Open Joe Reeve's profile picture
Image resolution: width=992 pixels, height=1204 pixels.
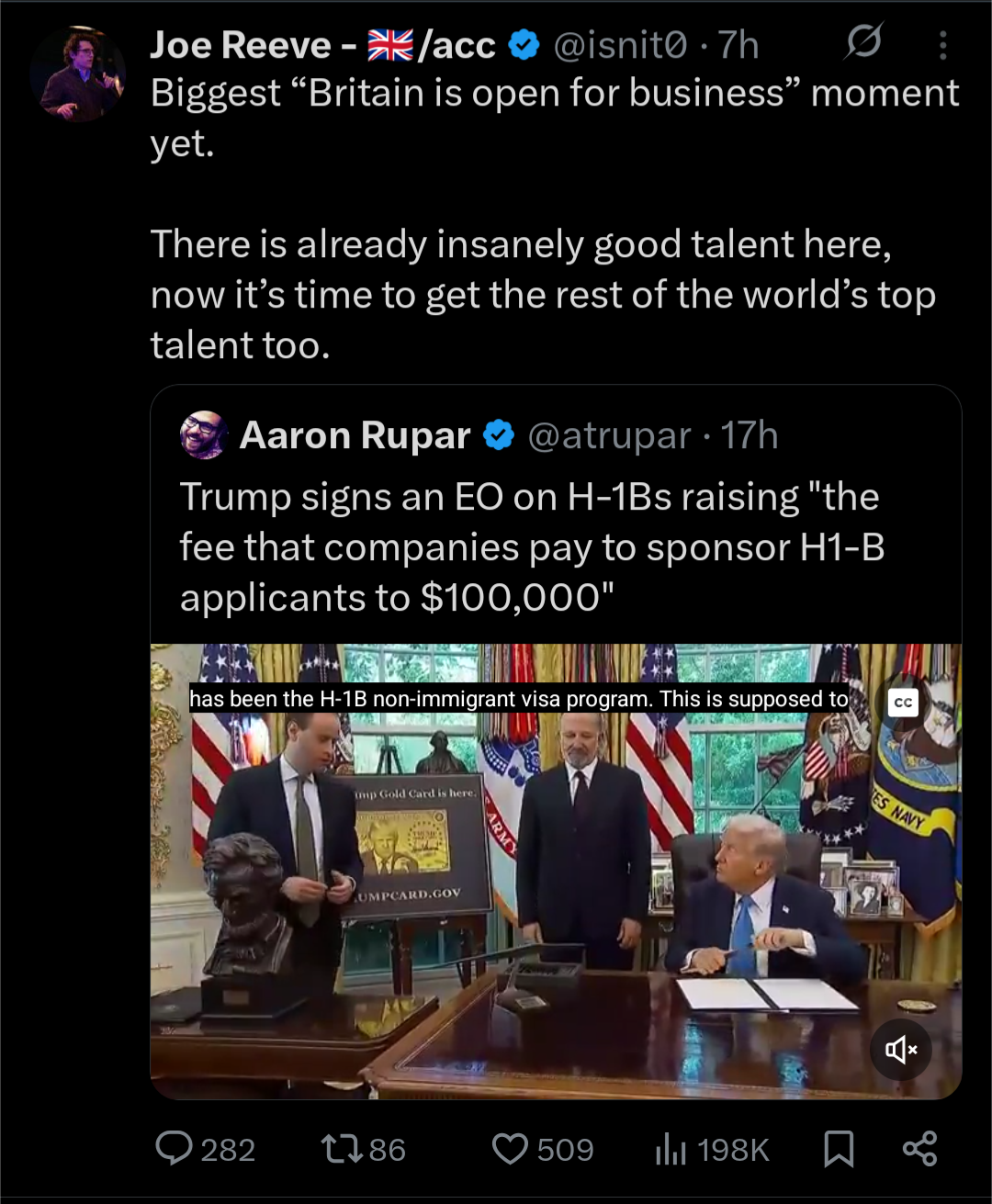tap(78, 75)
